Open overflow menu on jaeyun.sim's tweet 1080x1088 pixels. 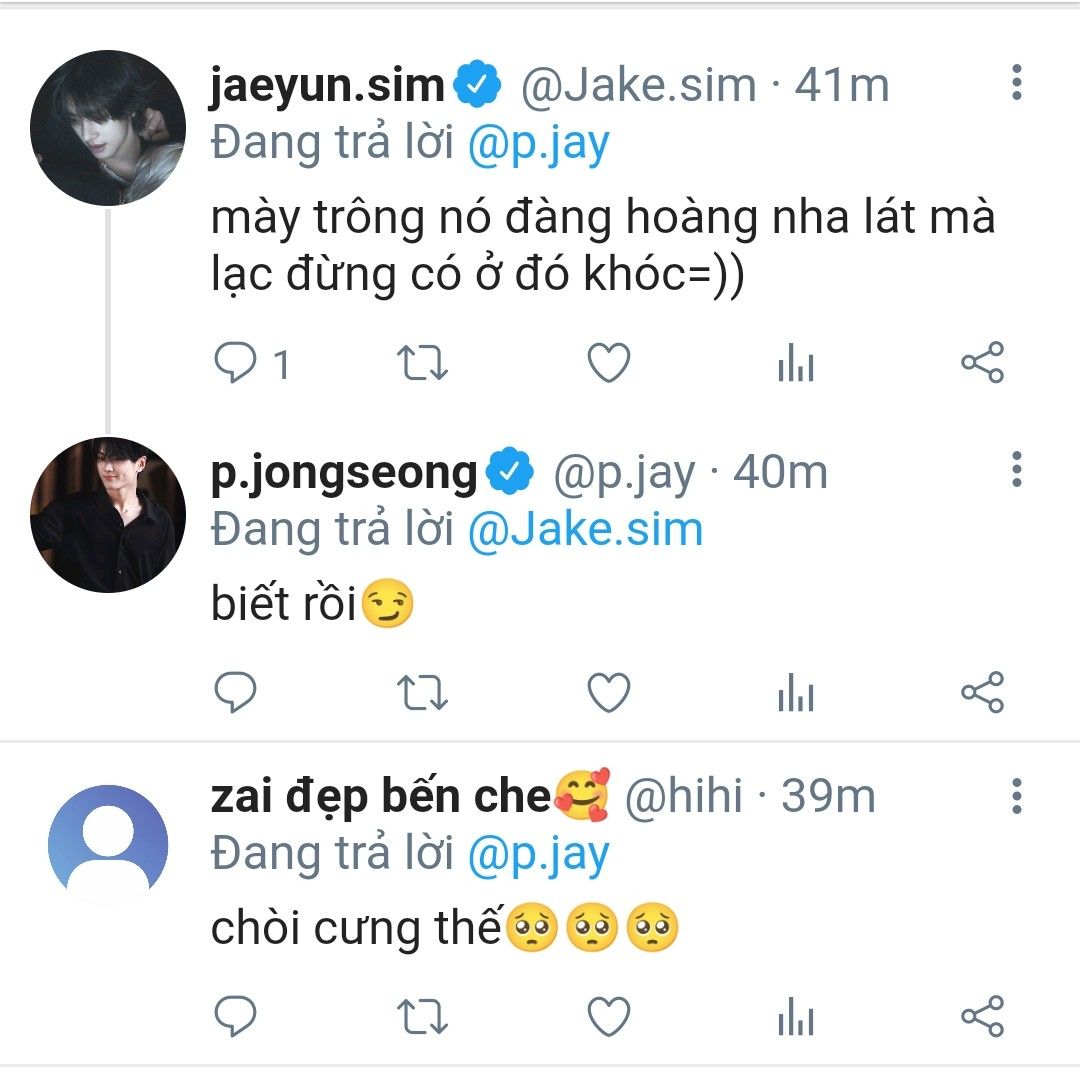[1016, 83]
